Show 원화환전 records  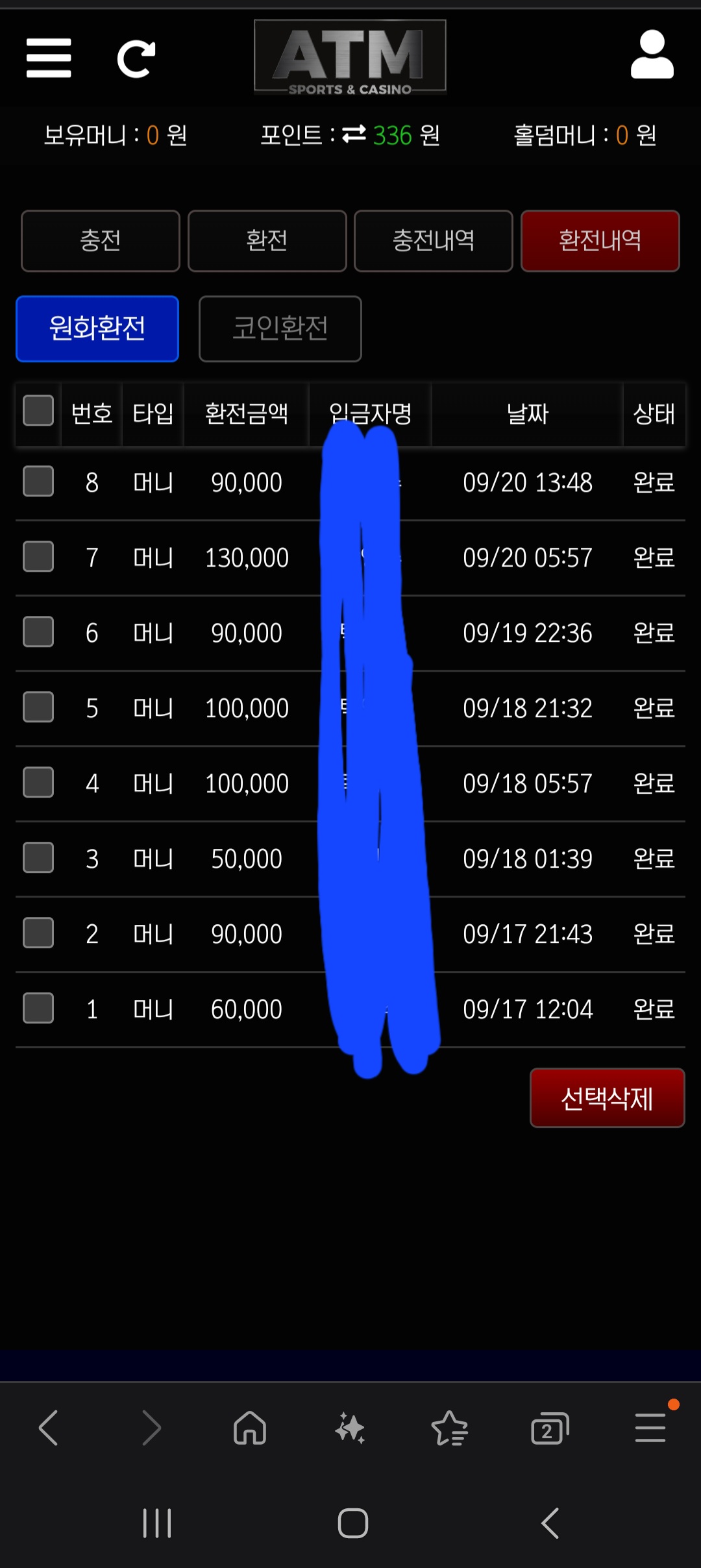[x=97, y=328]
